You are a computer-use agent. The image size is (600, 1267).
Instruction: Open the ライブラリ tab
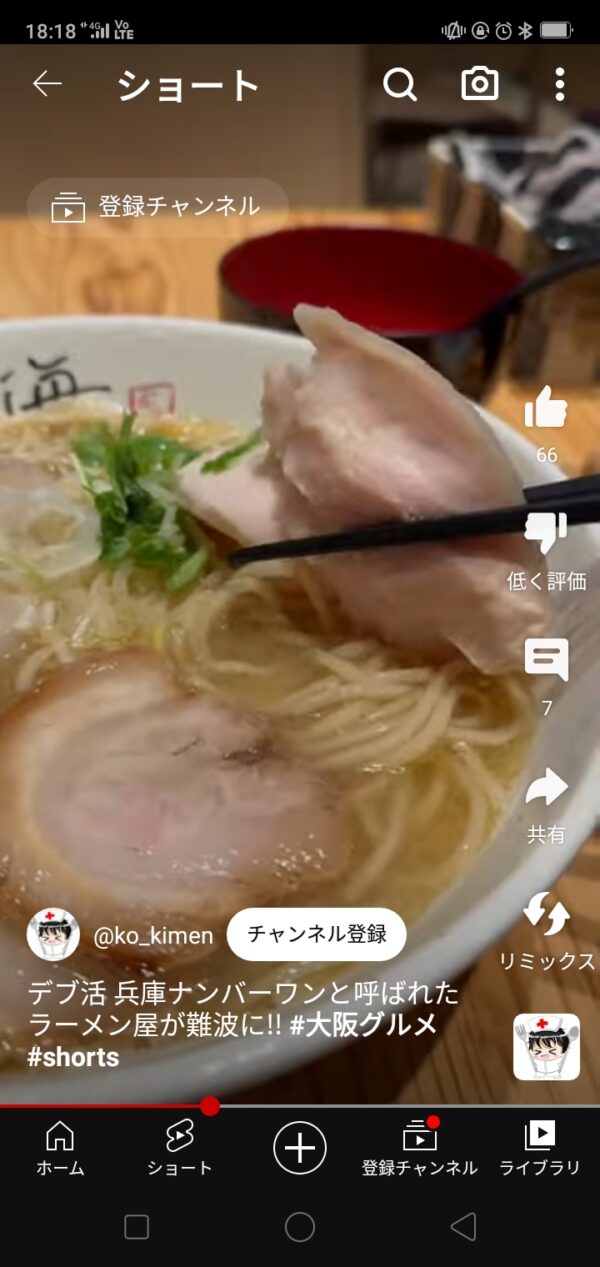(x=540, y=1148)
